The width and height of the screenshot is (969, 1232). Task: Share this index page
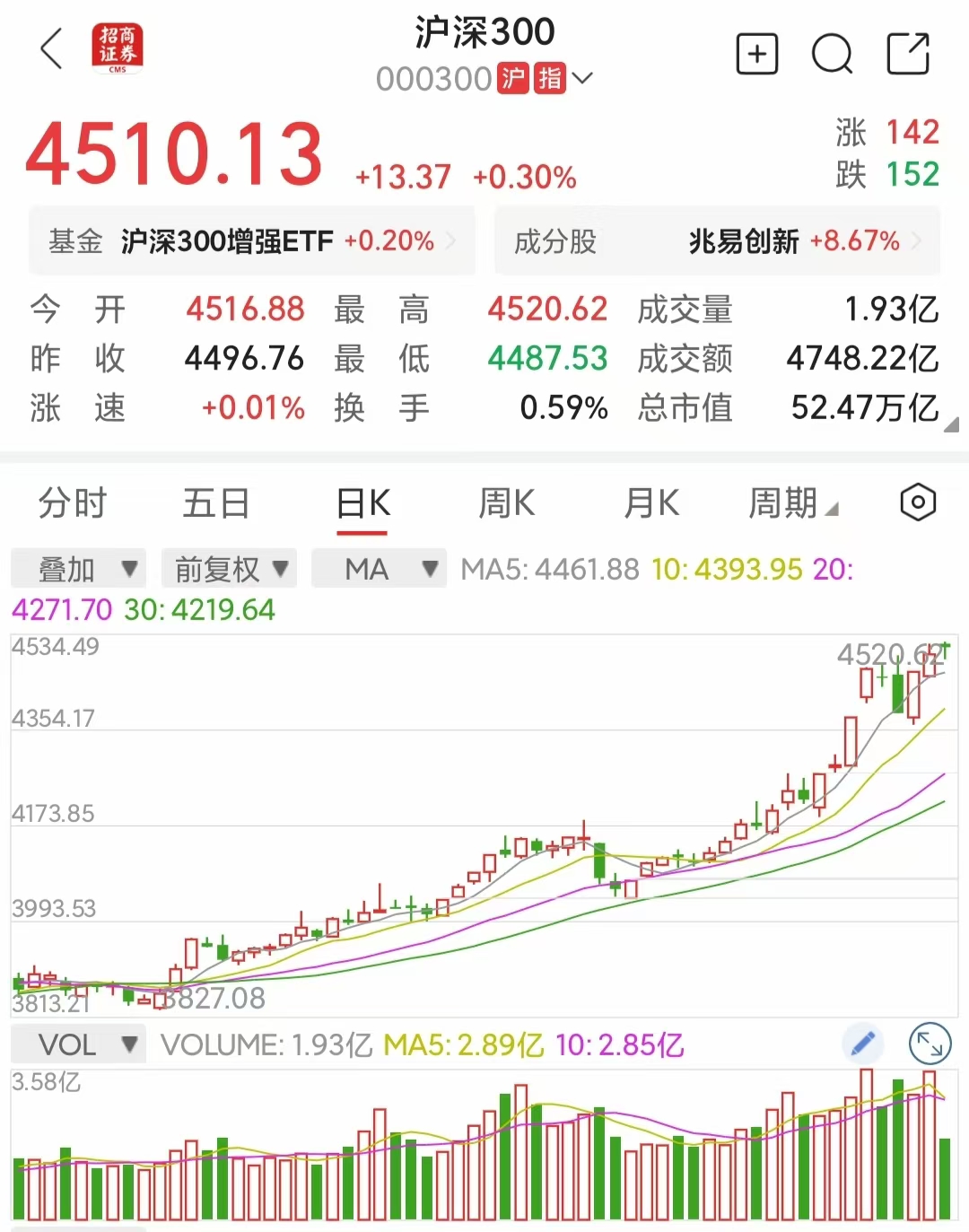click(908, 54)
